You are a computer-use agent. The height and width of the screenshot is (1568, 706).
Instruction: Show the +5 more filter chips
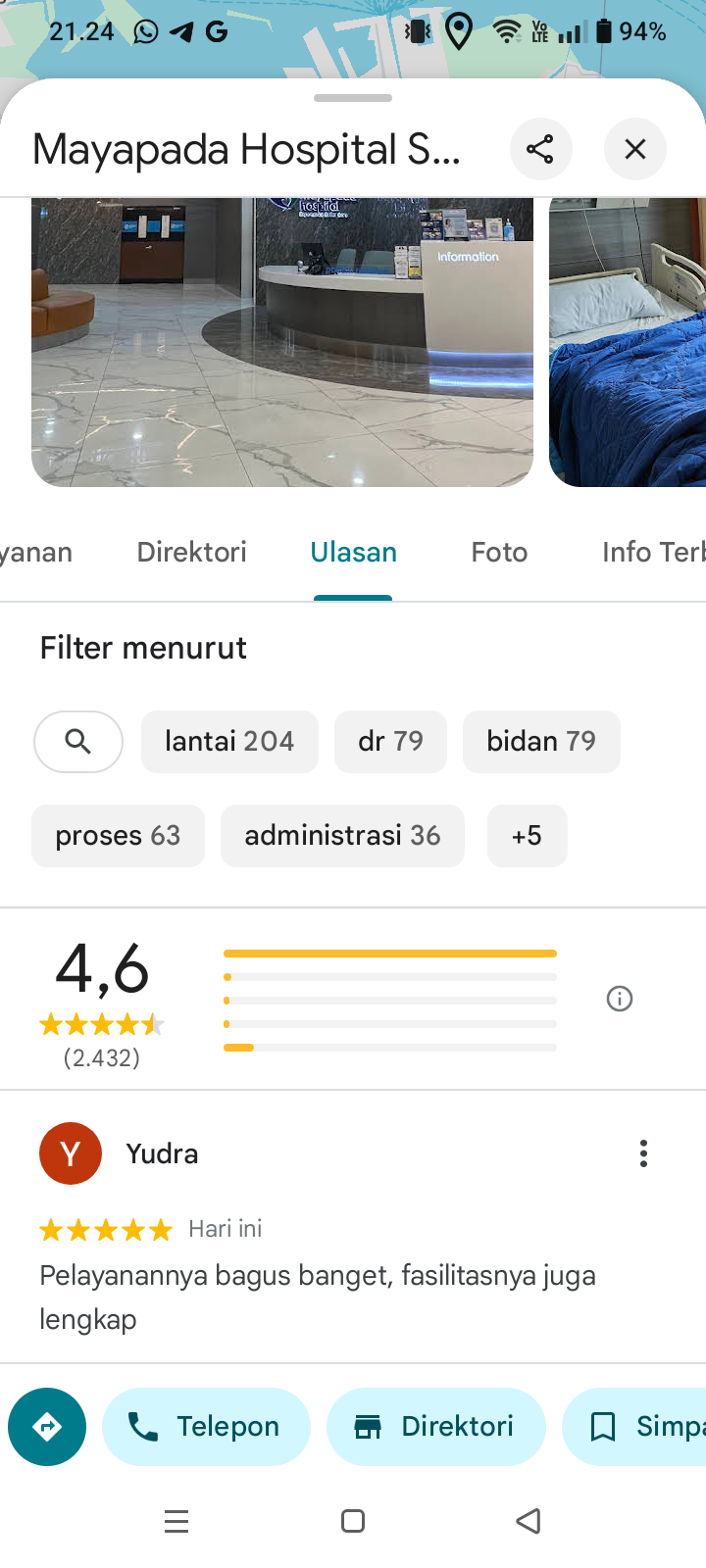(x=527, y=836)
